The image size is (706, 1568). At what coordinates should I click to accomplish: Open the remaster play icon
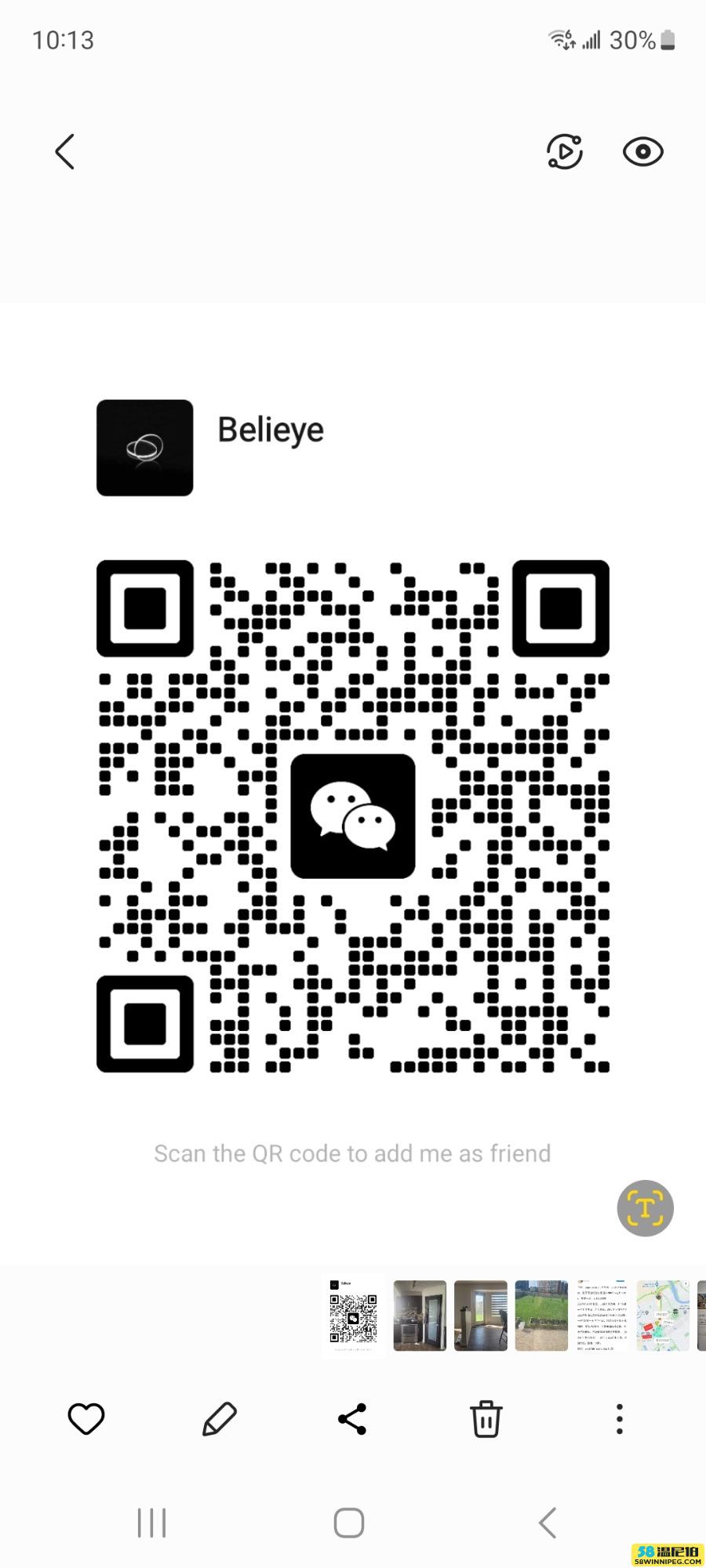point(565,151)
